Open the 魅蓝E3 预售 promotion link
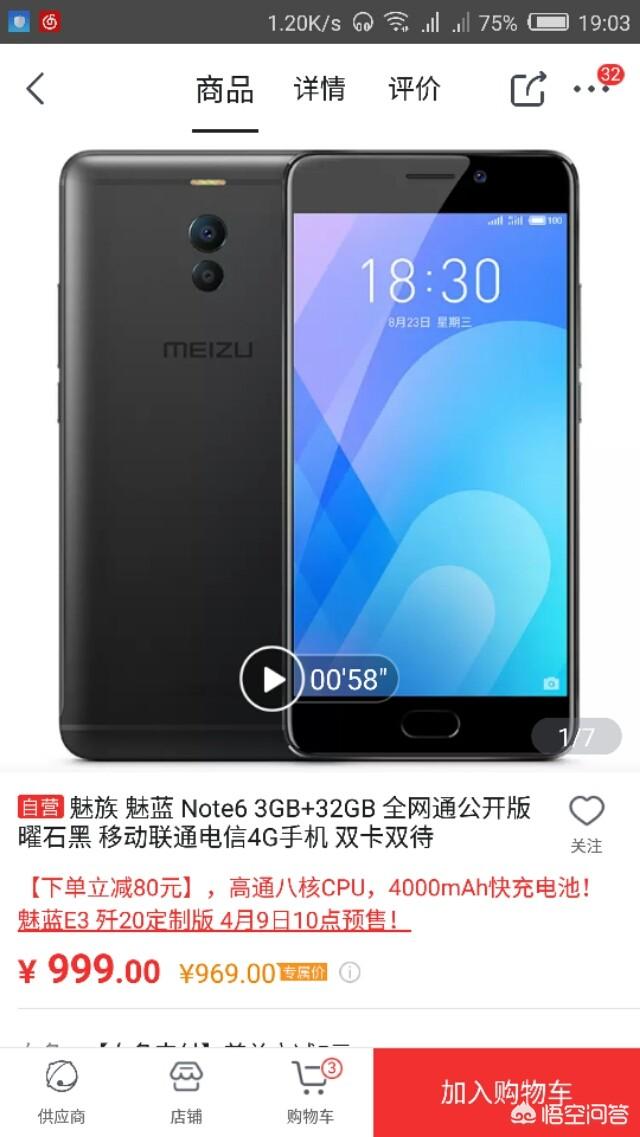This screenshot has width=640, height=1137. 214,920
